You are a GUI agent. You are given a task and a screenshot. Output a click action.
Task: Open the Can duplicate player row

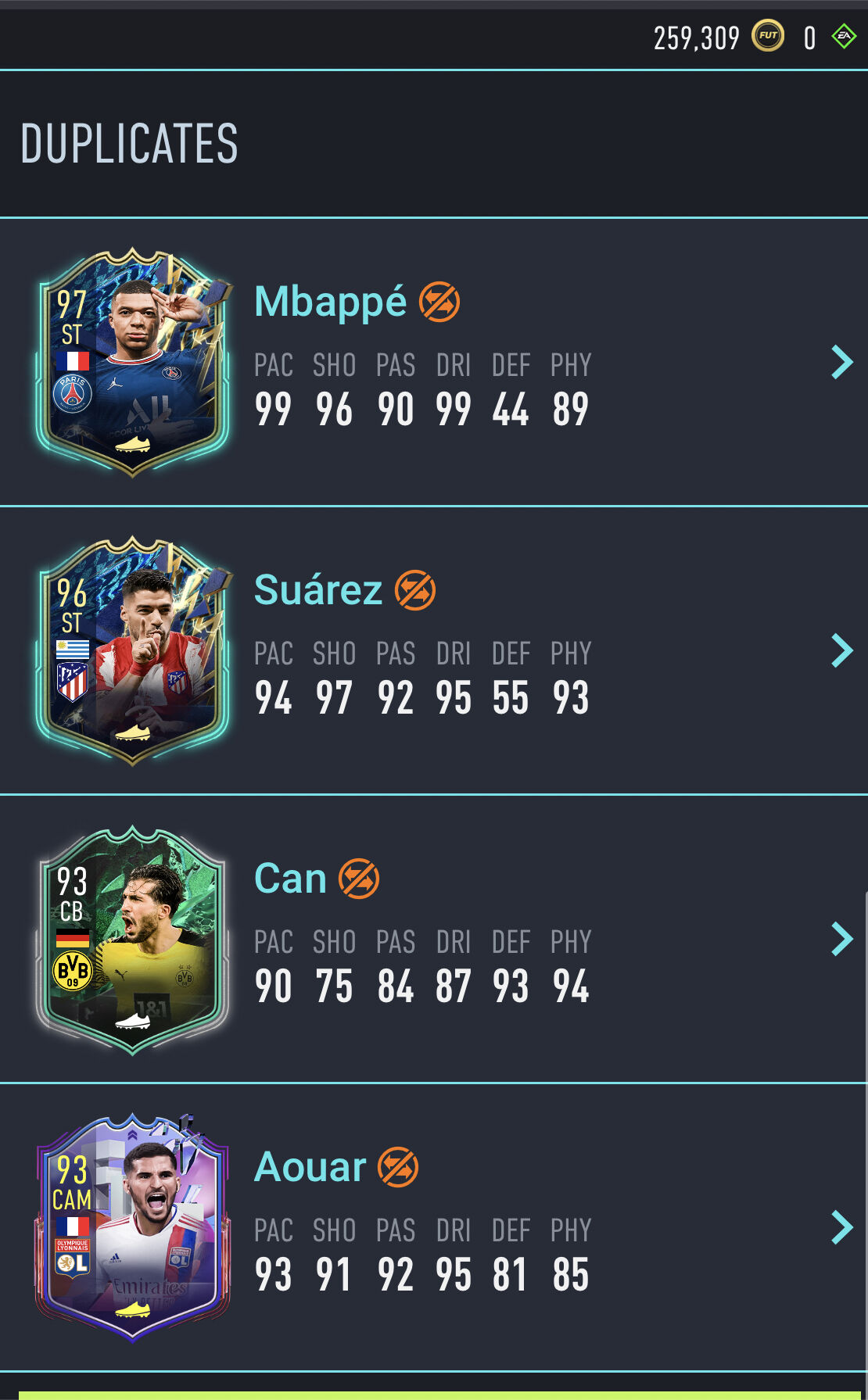841,939
